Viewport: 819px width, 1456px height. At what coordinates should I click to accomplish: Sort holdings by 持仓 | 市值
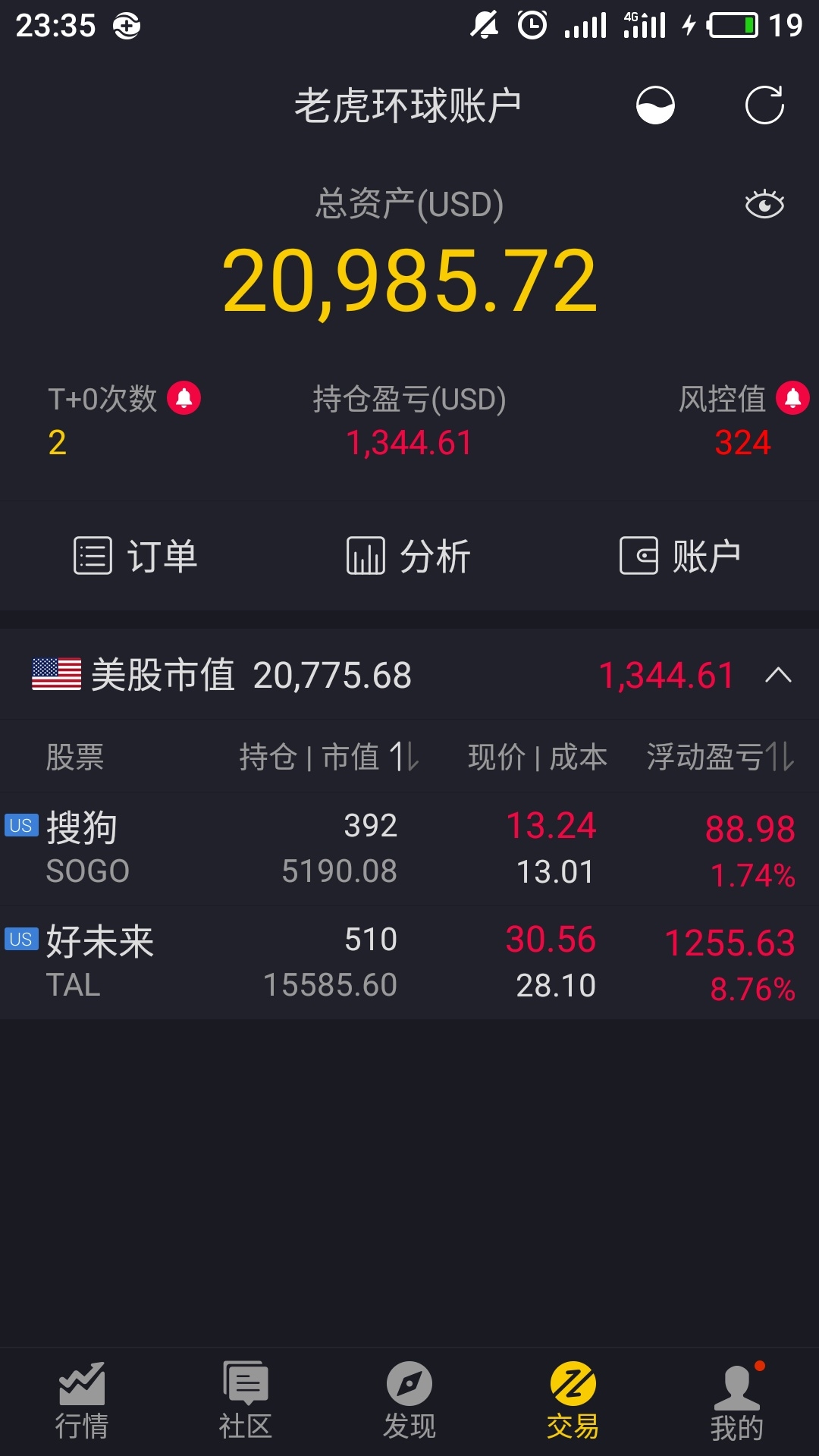tap(329, 757)
